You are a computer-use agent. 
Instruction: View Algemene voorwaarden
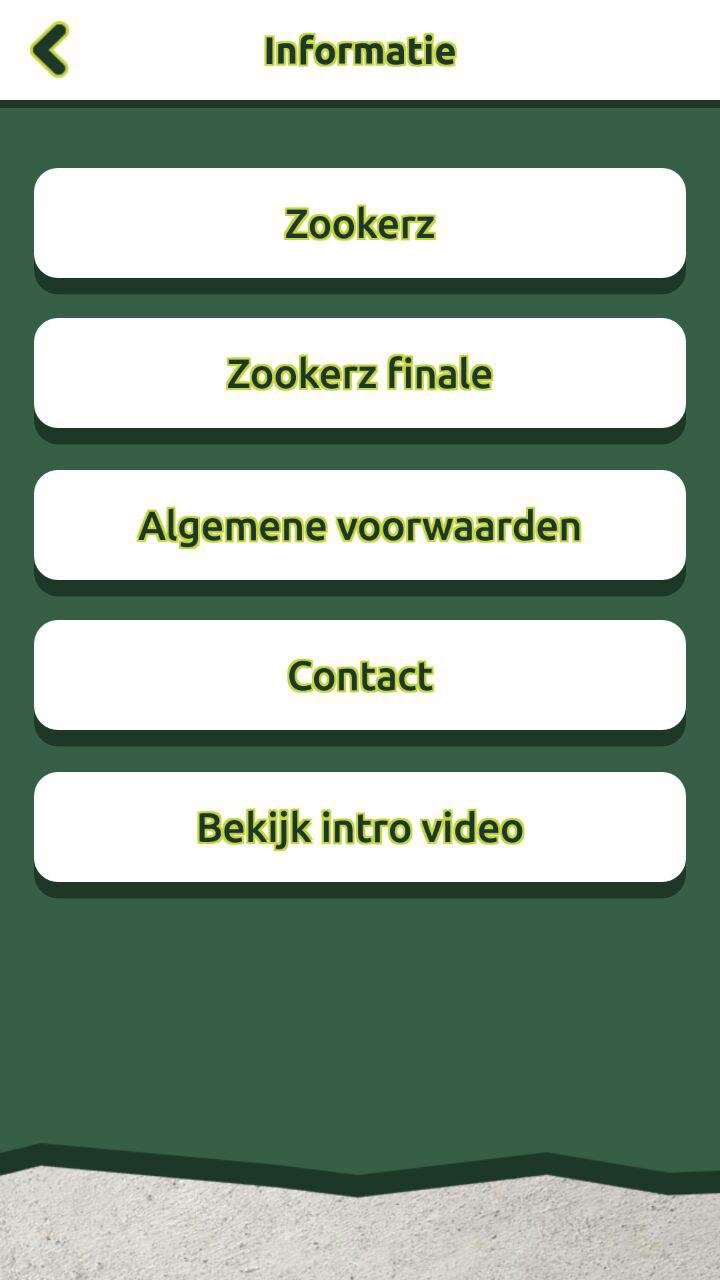[x=360, y=525]
